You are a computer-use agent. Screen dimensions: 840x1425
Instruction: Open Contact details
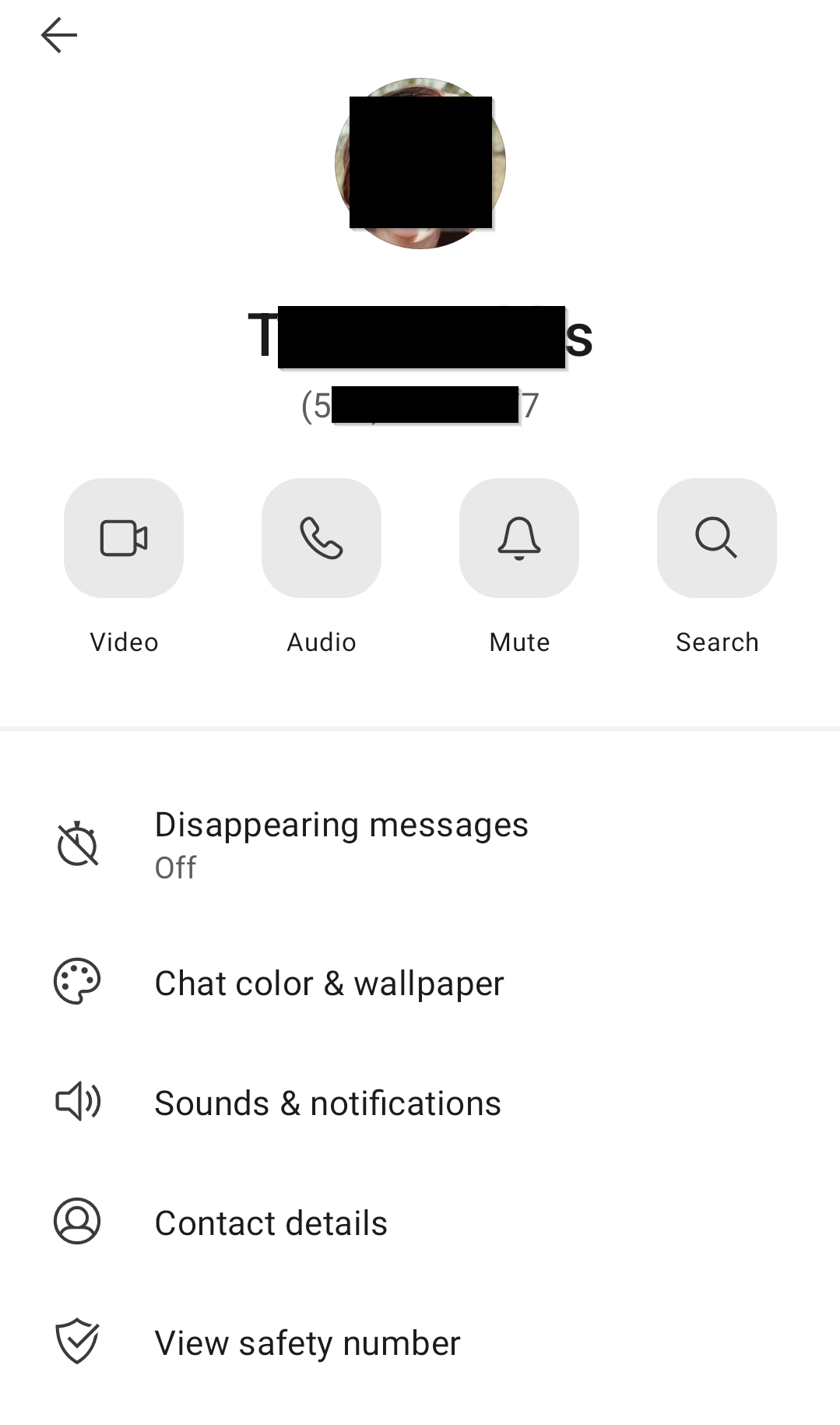[x=271, y=1223]
